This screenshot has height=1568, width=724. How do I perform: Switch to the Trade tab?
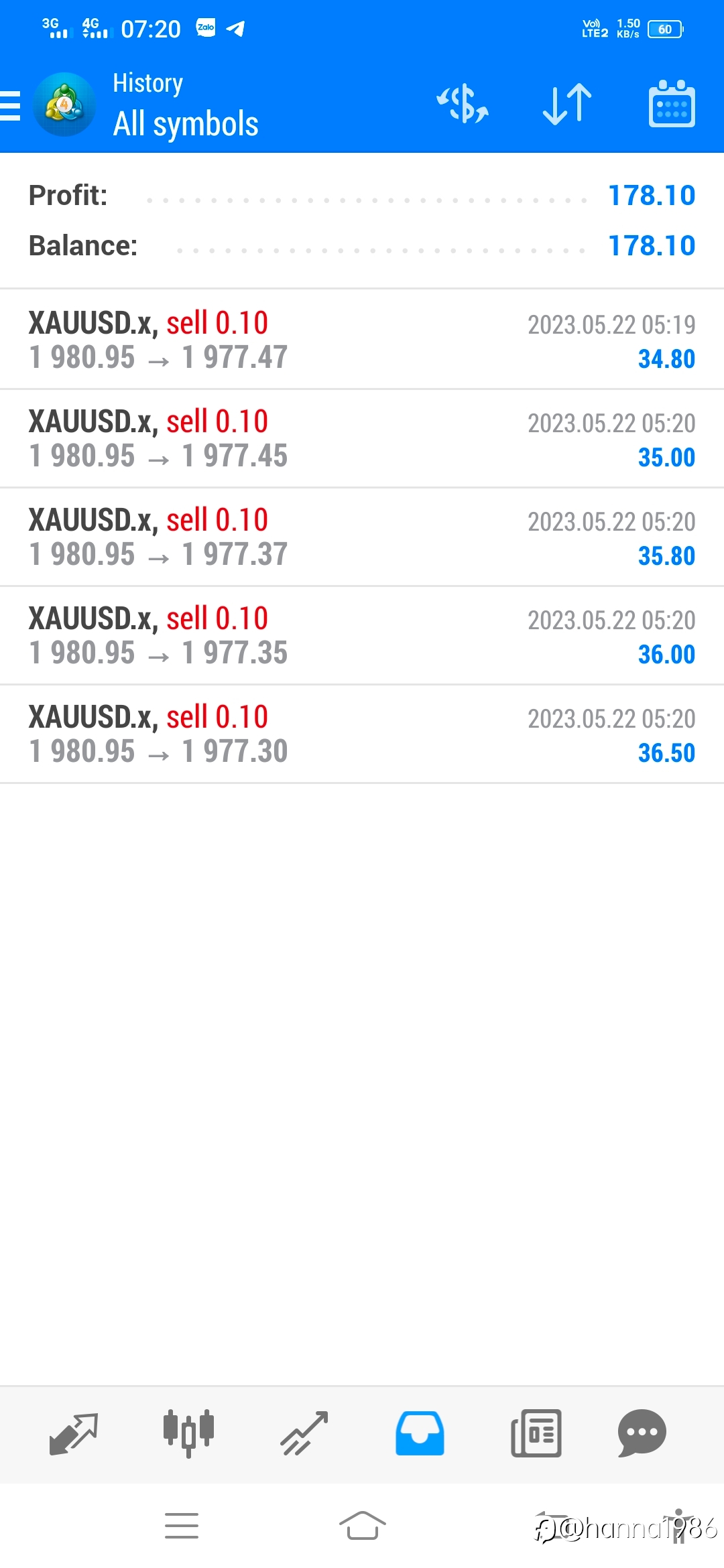304,1434
